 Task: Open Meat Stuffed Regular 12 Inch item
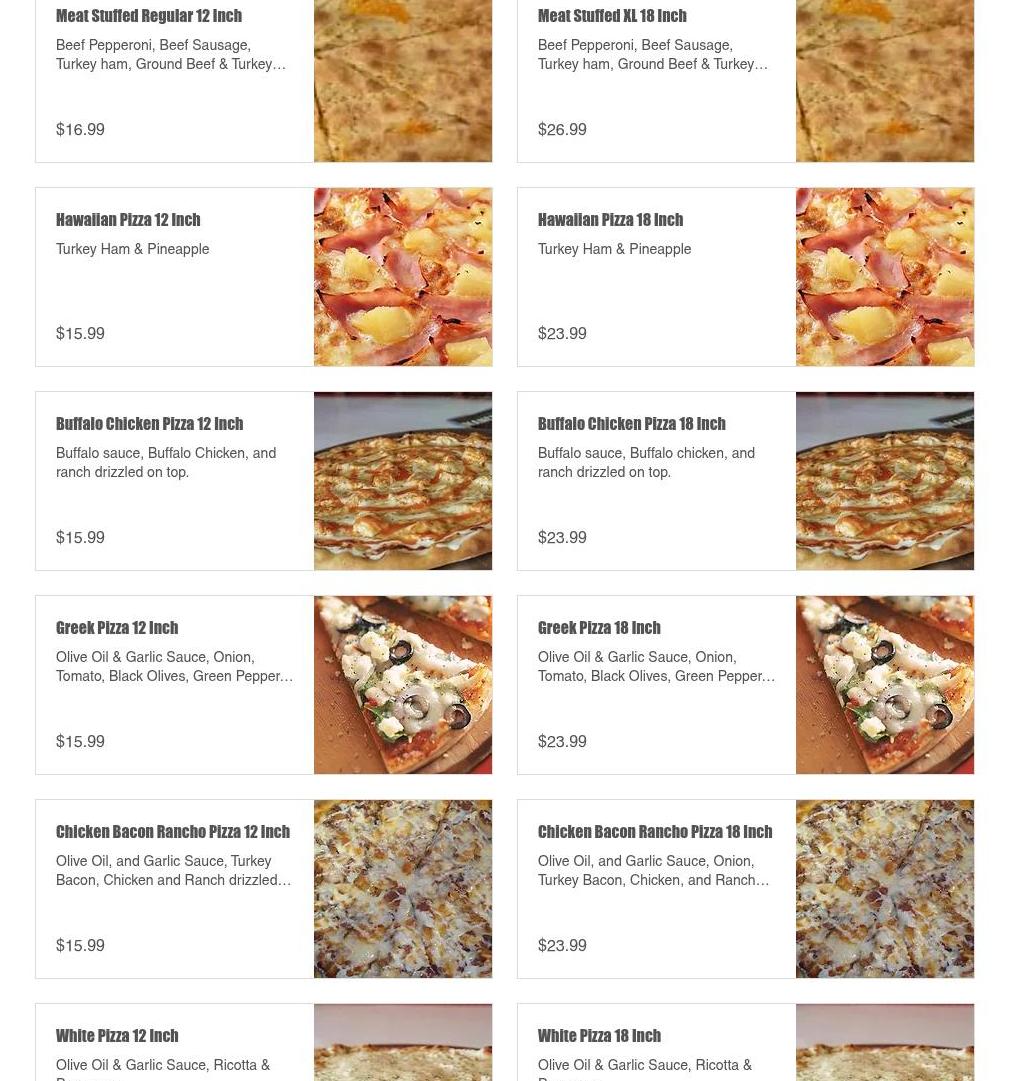click(149, 16)
